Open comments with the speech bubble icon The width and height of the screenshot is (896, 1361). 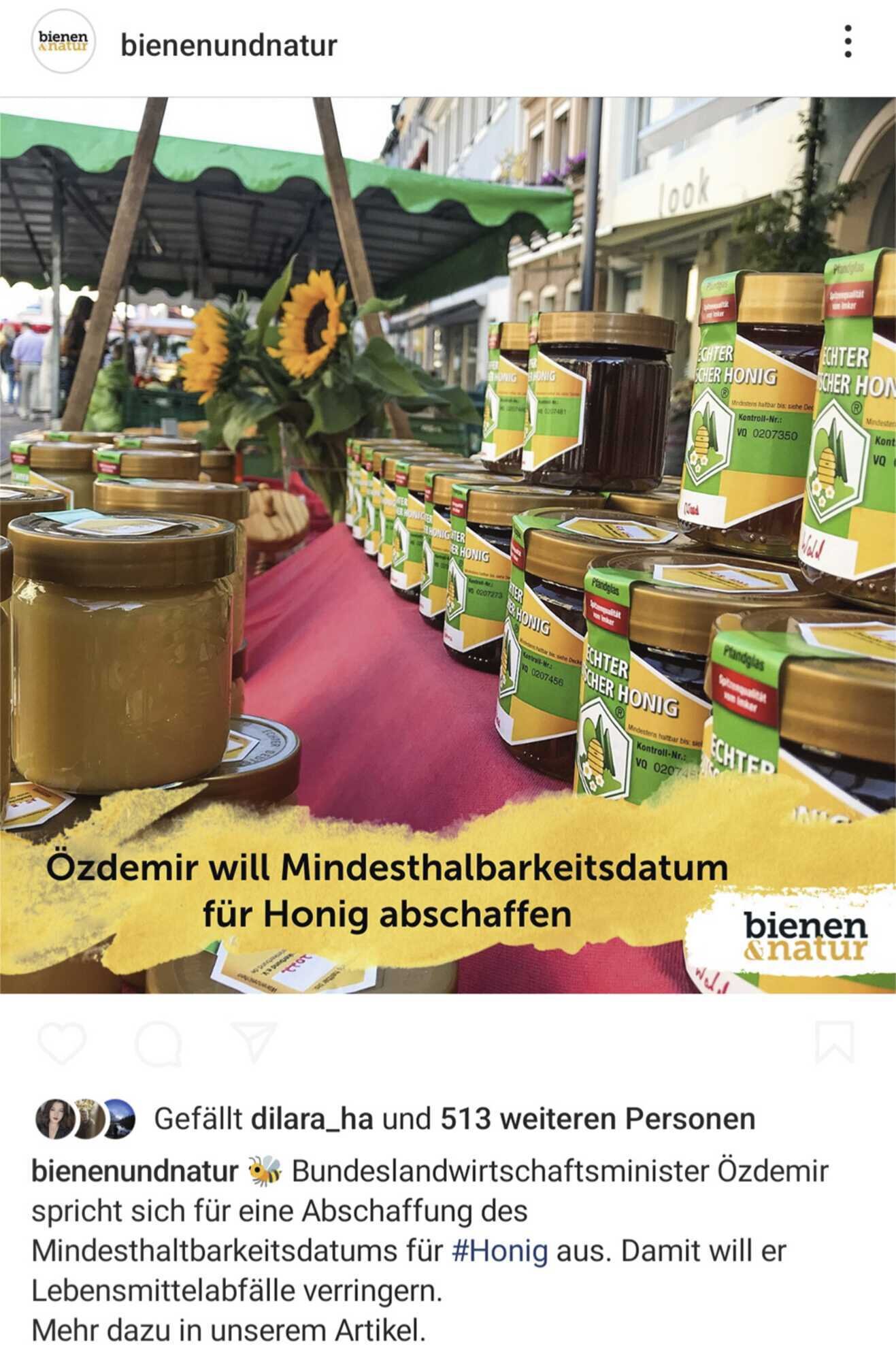tap(159, 1042)
